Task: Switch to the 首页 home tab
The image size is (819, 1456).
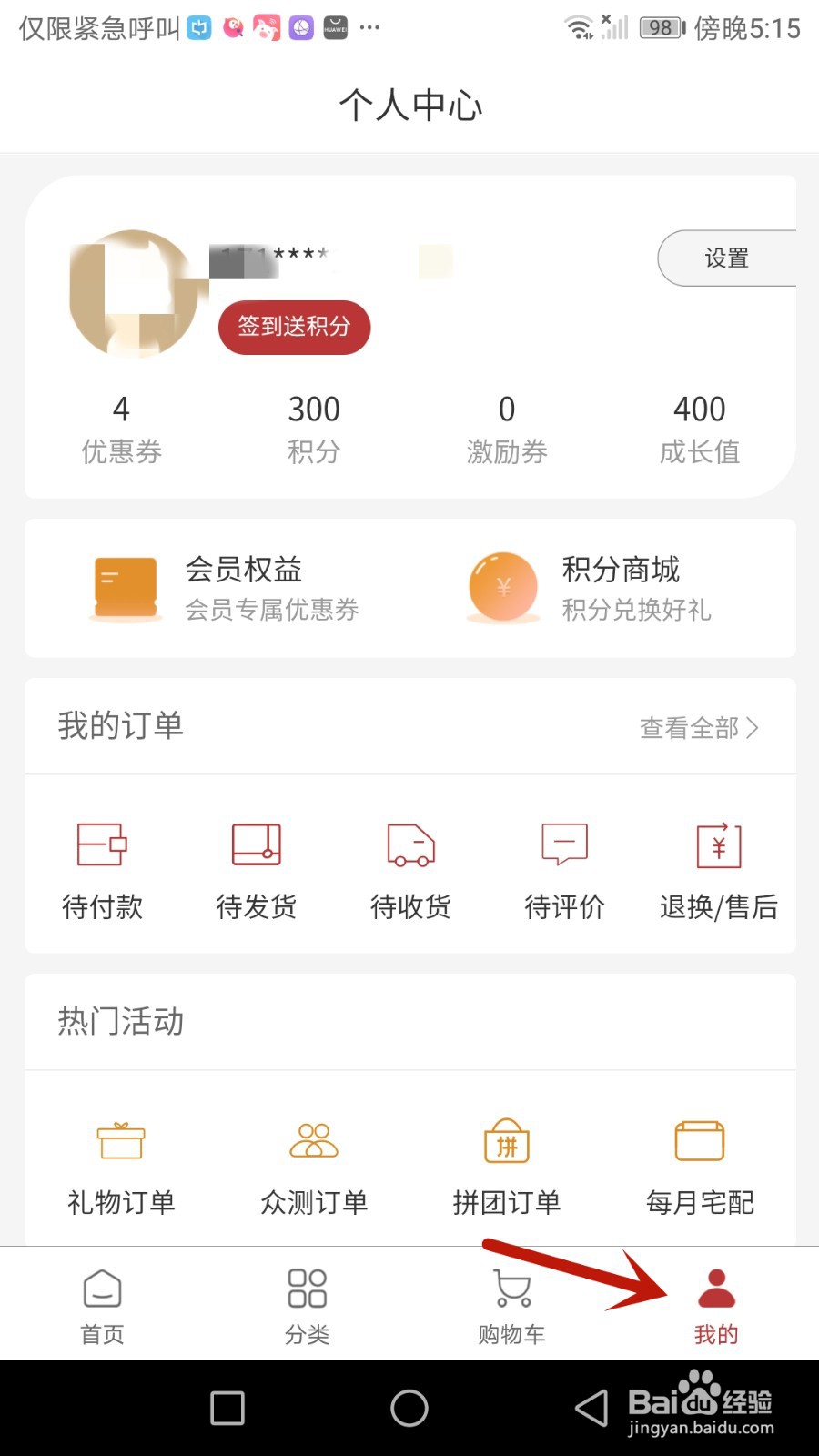Action: (102, 1306)
